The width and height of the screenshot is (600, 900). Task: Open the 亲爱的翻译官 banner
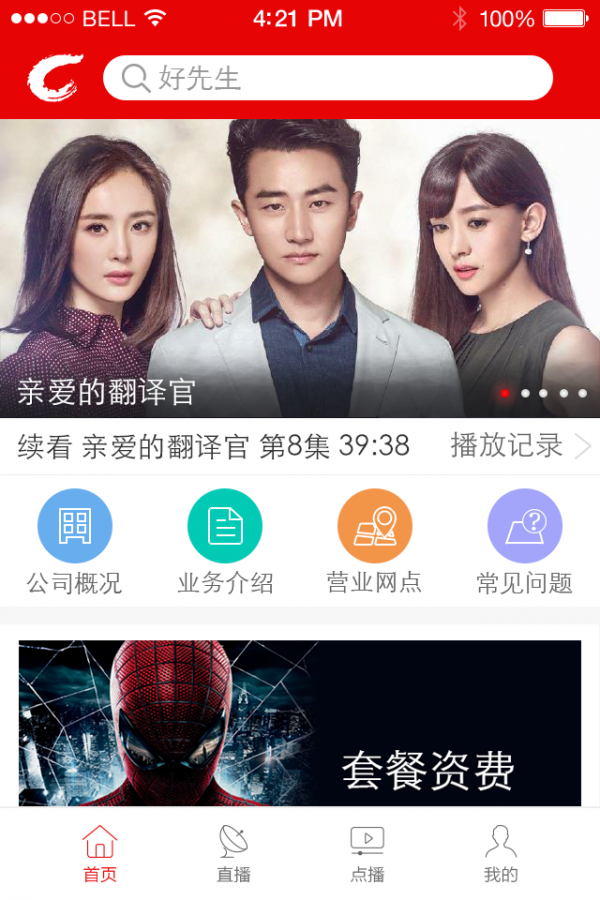pos(300,268)
